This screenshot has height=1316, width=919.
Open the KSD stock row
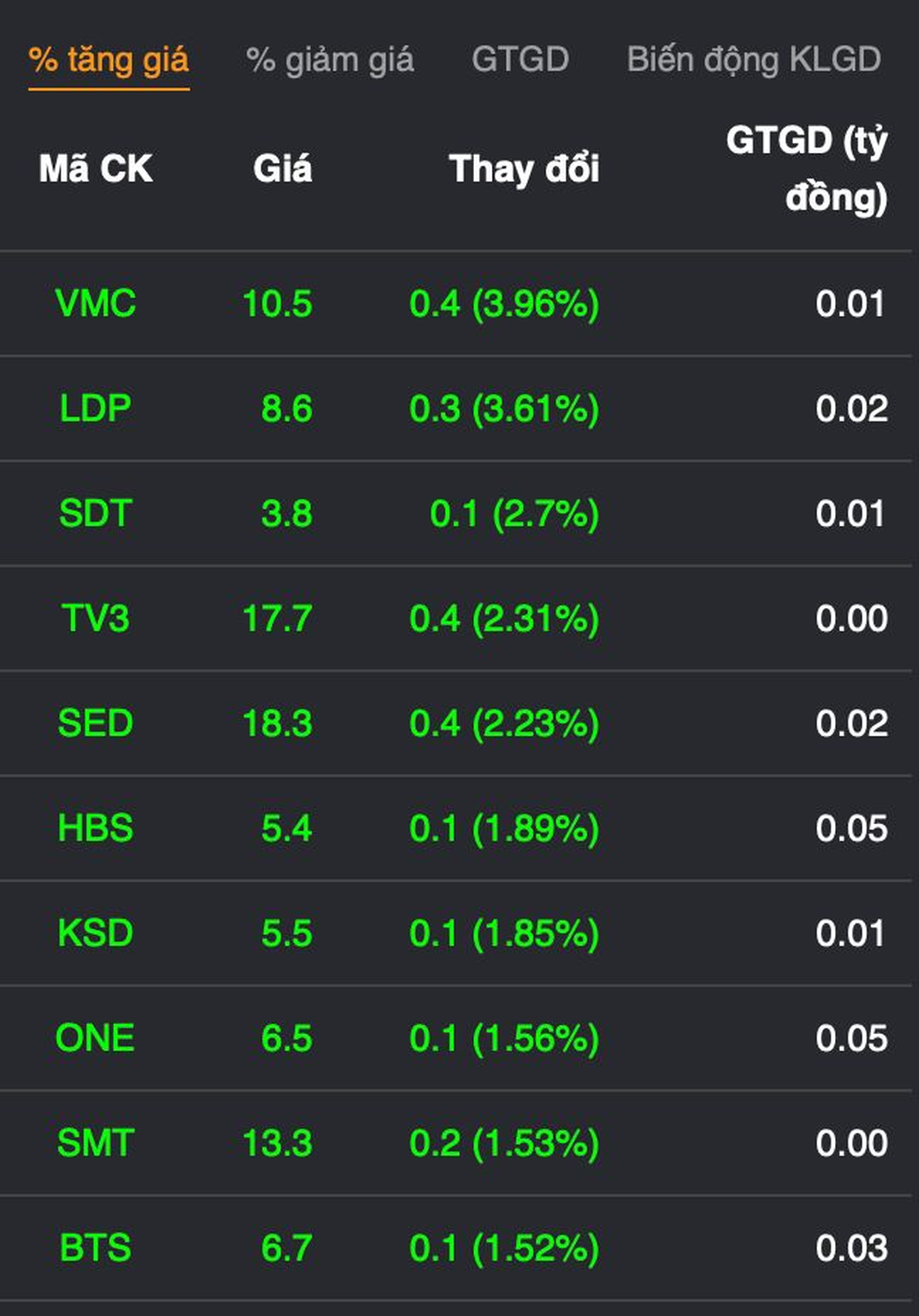[x=96, y=933]
